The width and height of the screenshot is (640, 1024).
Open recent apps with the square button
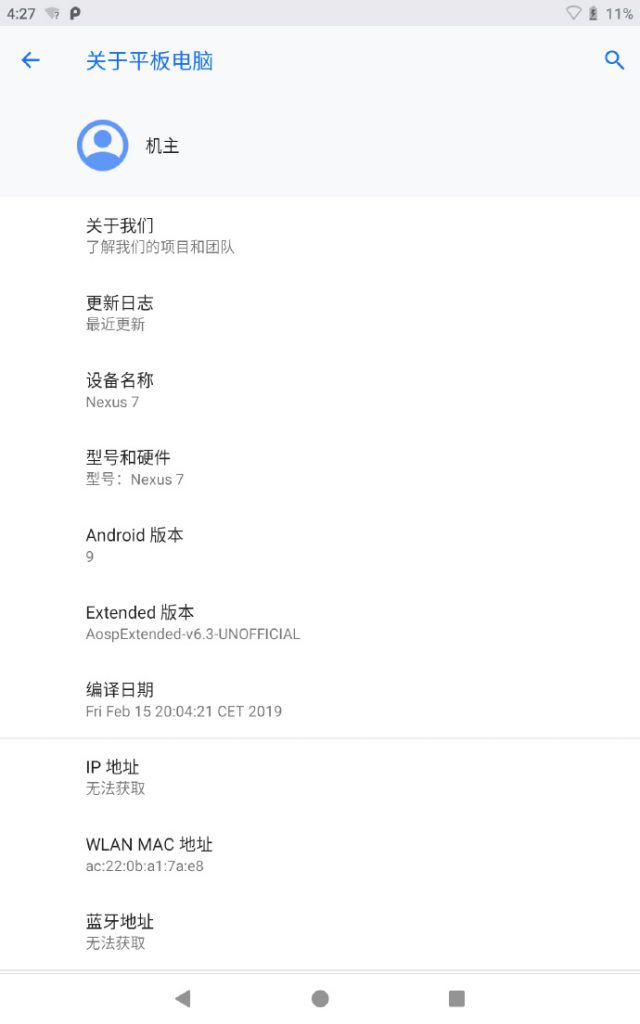coord(456,998)
